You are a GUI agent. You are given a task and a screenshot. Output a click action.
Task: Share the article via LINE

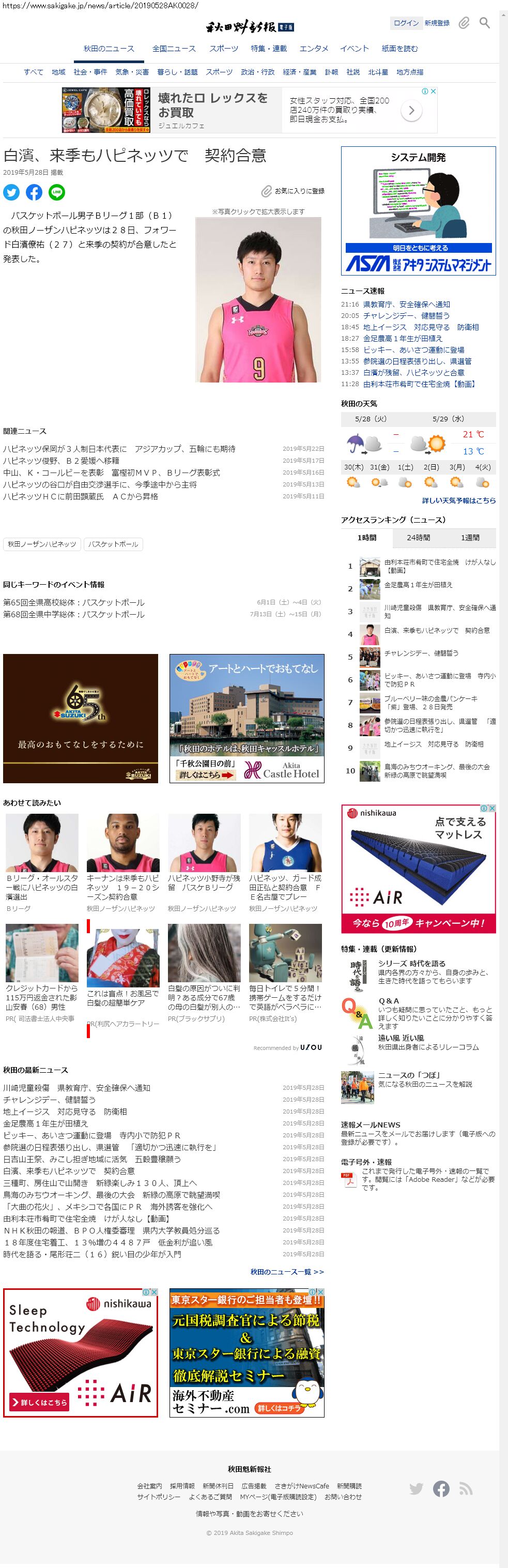click(56, 192)
